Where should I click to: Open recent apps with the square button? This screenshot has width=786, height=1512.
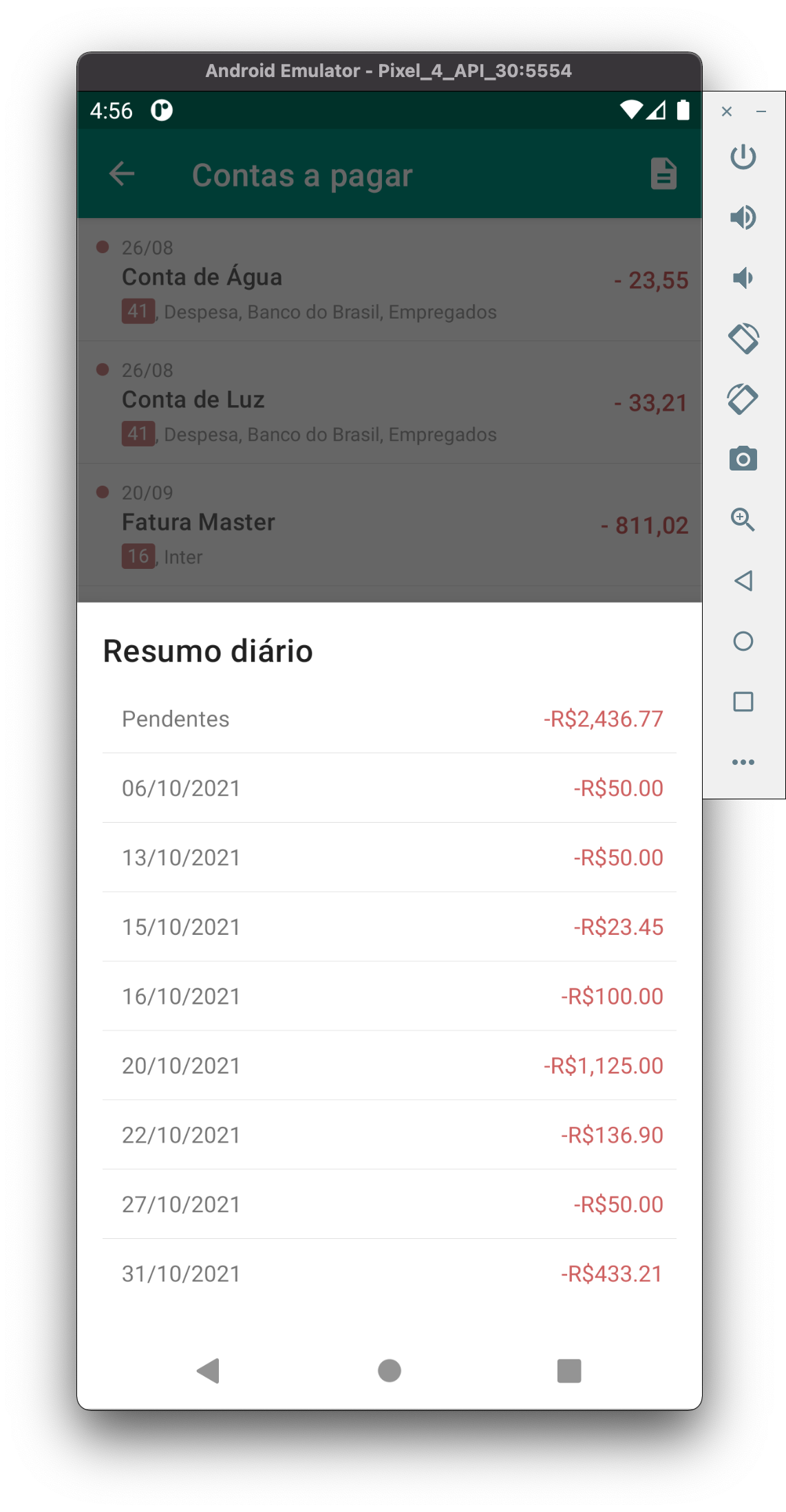[x=569, y=1370]
